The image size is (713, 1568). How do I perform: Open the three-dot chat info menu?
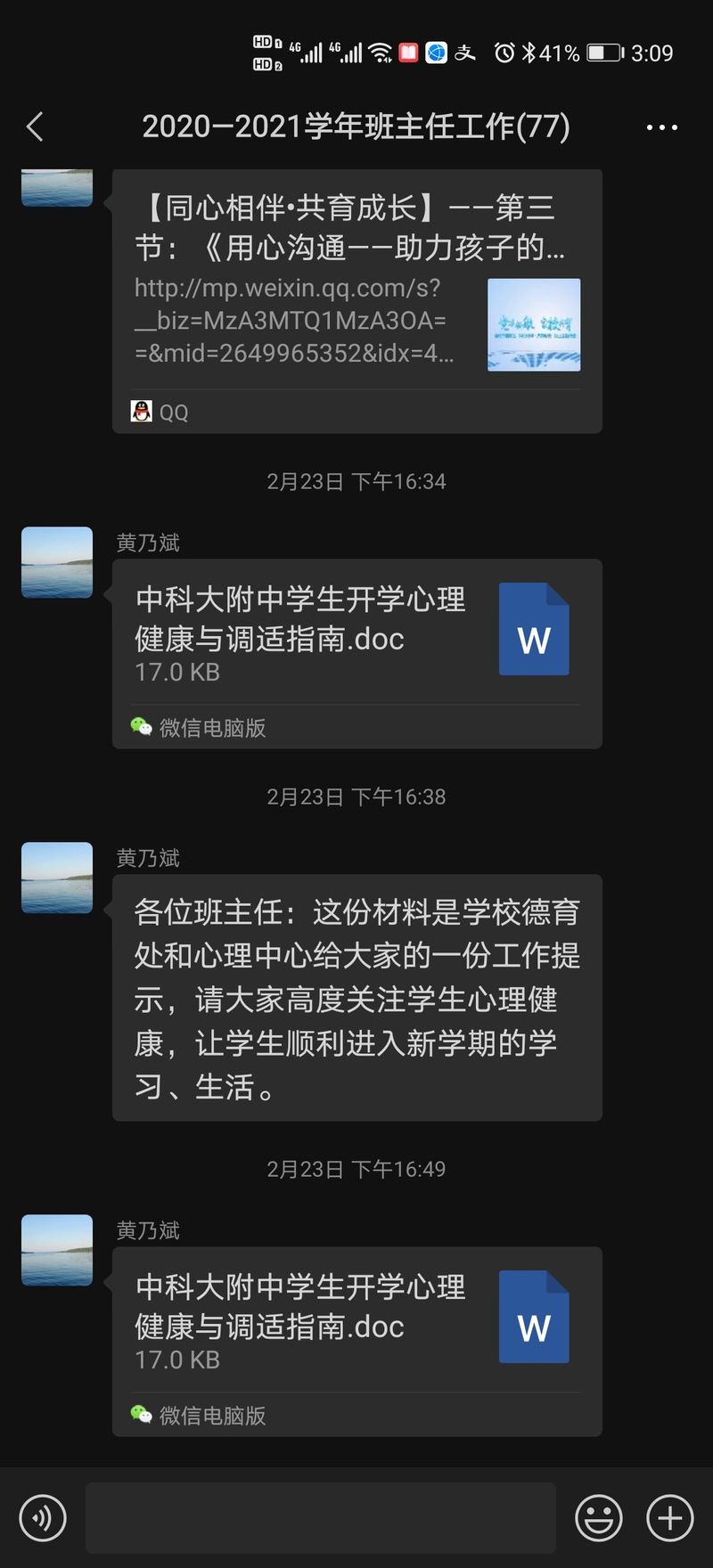[661, 127]
